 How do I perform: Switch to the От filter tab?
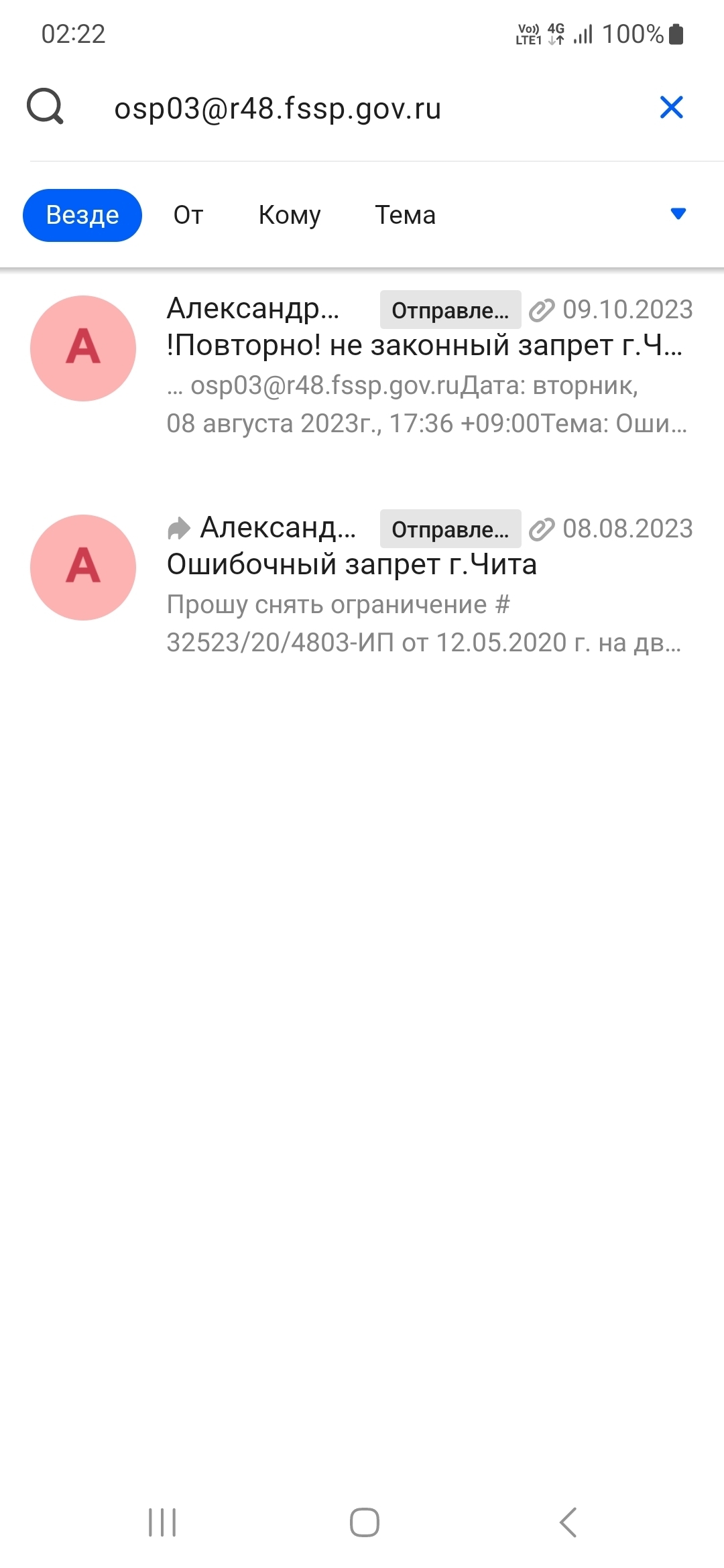coord(188,215)
